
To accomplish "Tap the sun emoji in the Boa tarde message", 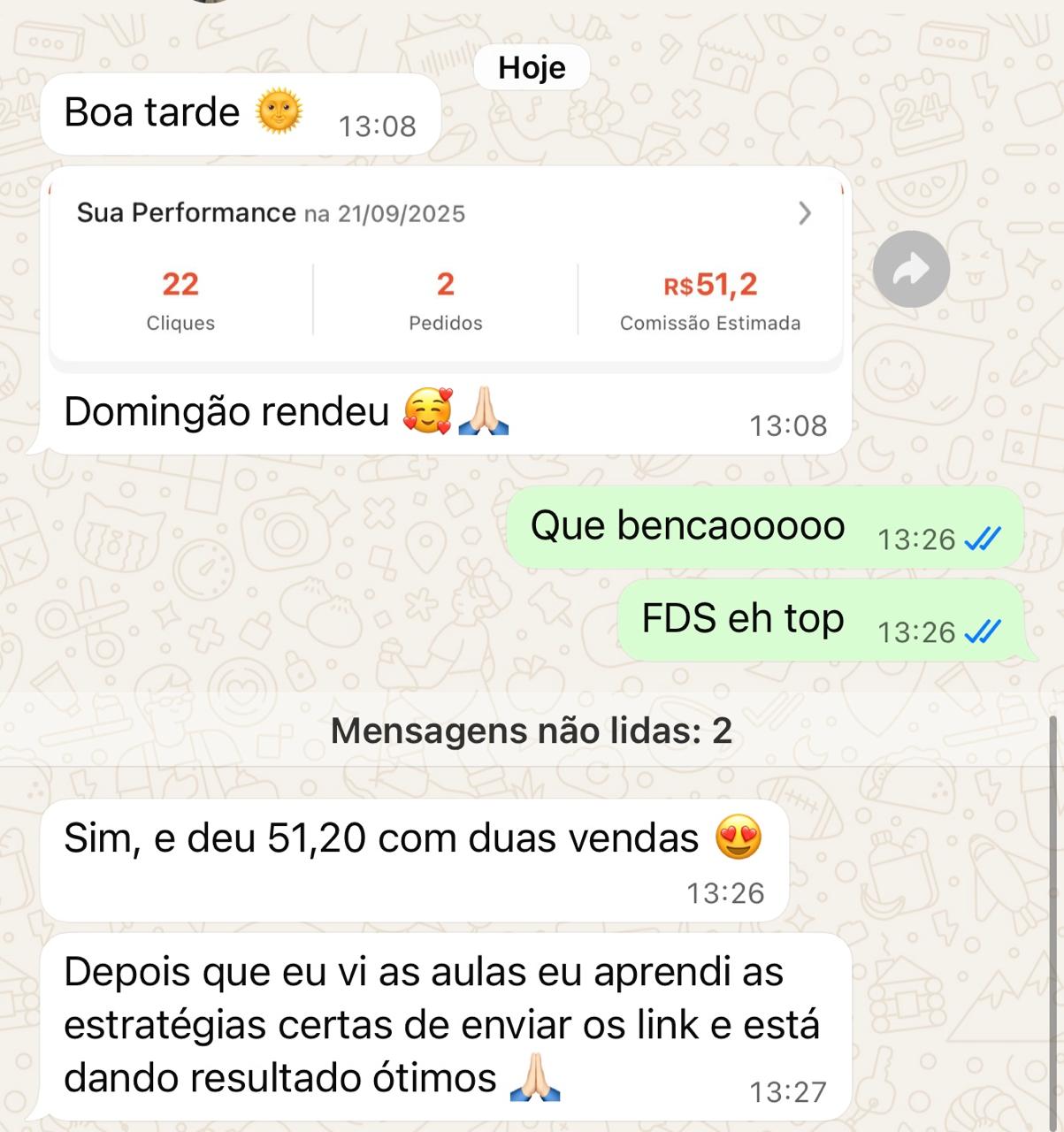I will [x=279, y=111].
